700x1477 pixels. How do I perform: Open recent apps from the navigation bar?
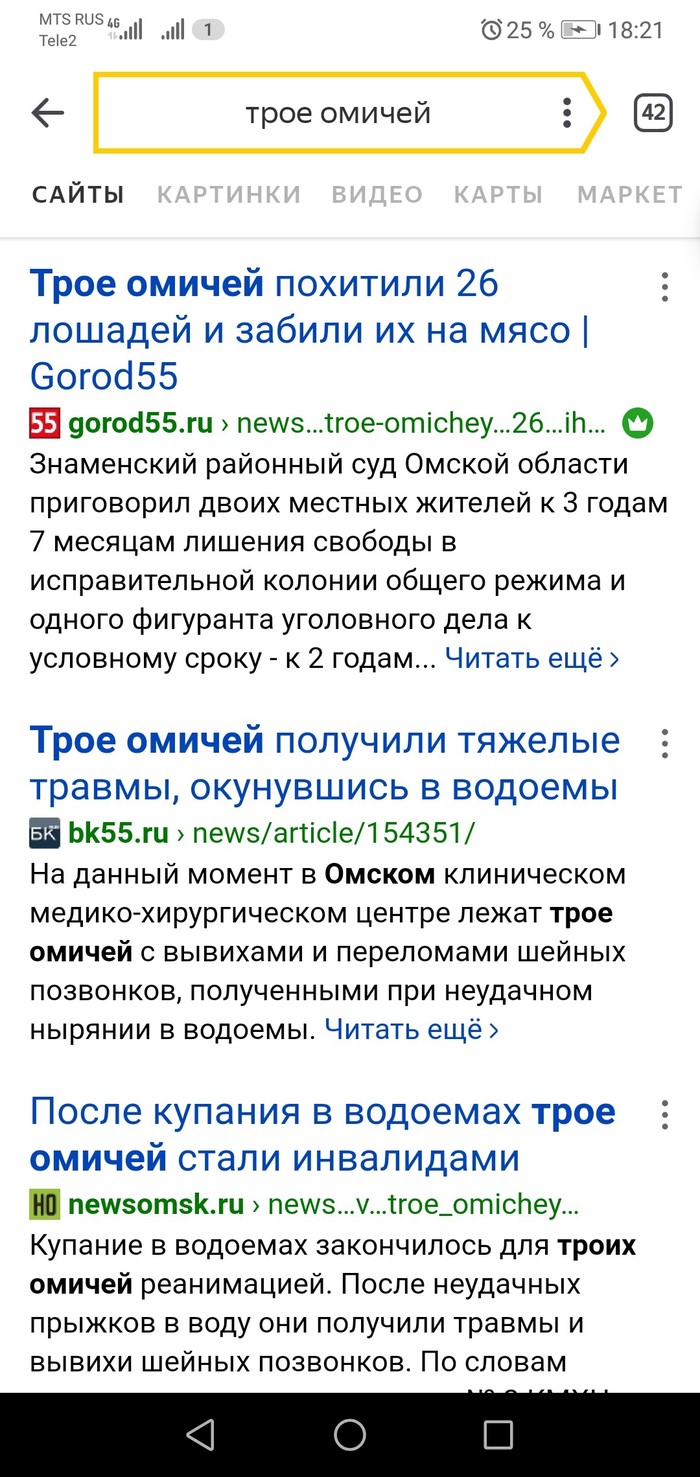coord(497,1435)
